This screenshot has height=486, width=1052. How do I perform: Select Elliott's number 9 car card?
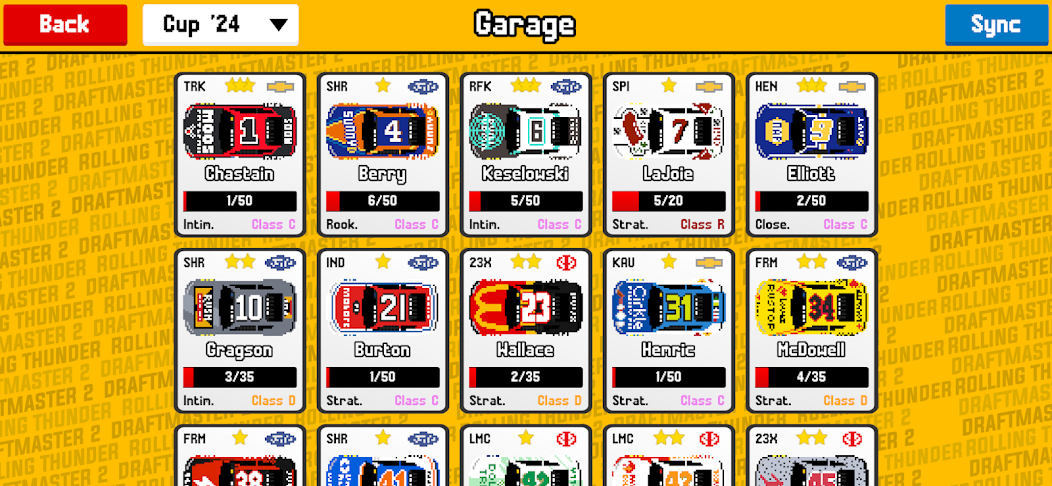click(x=811, y=154)
